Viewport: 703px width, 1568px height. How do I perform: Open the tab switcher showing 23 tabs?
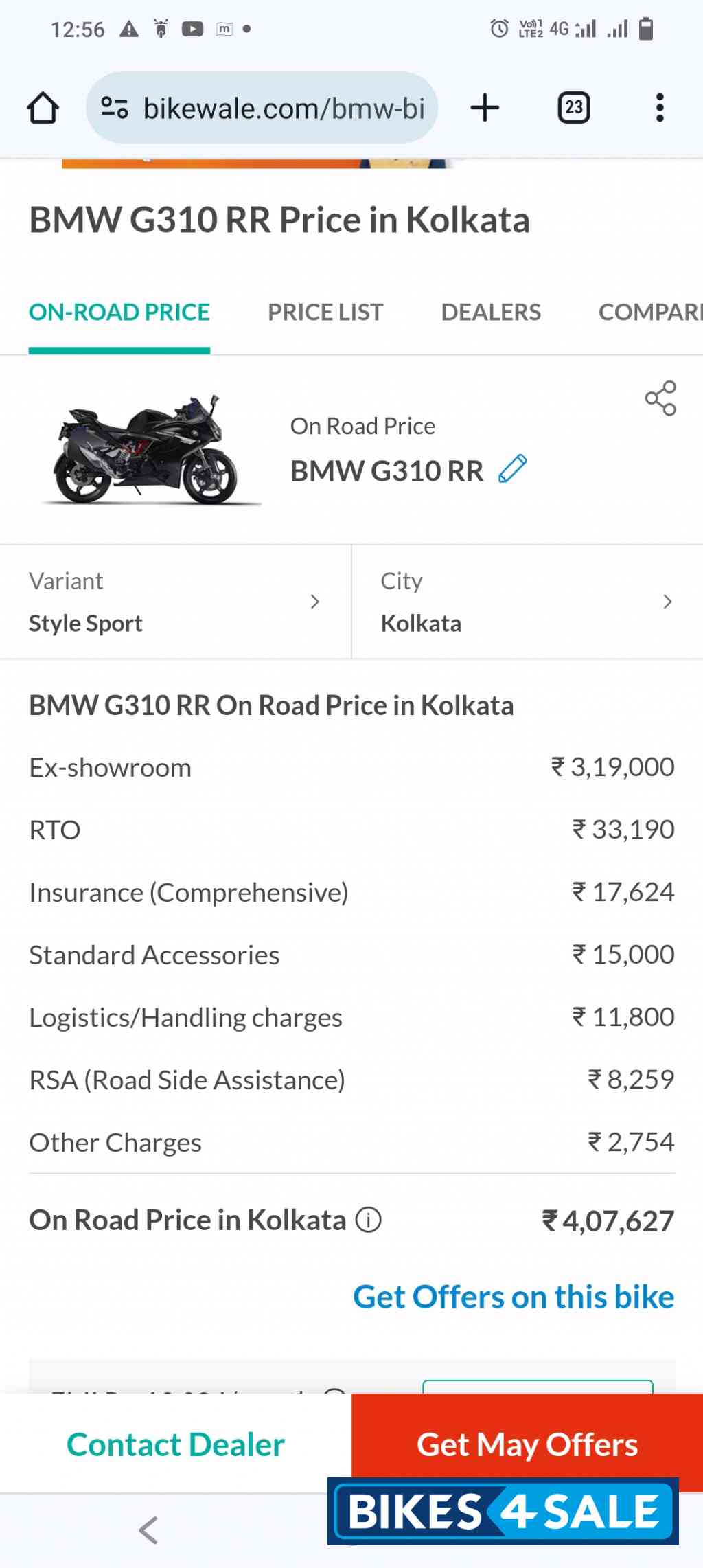(x=574, y=107)
